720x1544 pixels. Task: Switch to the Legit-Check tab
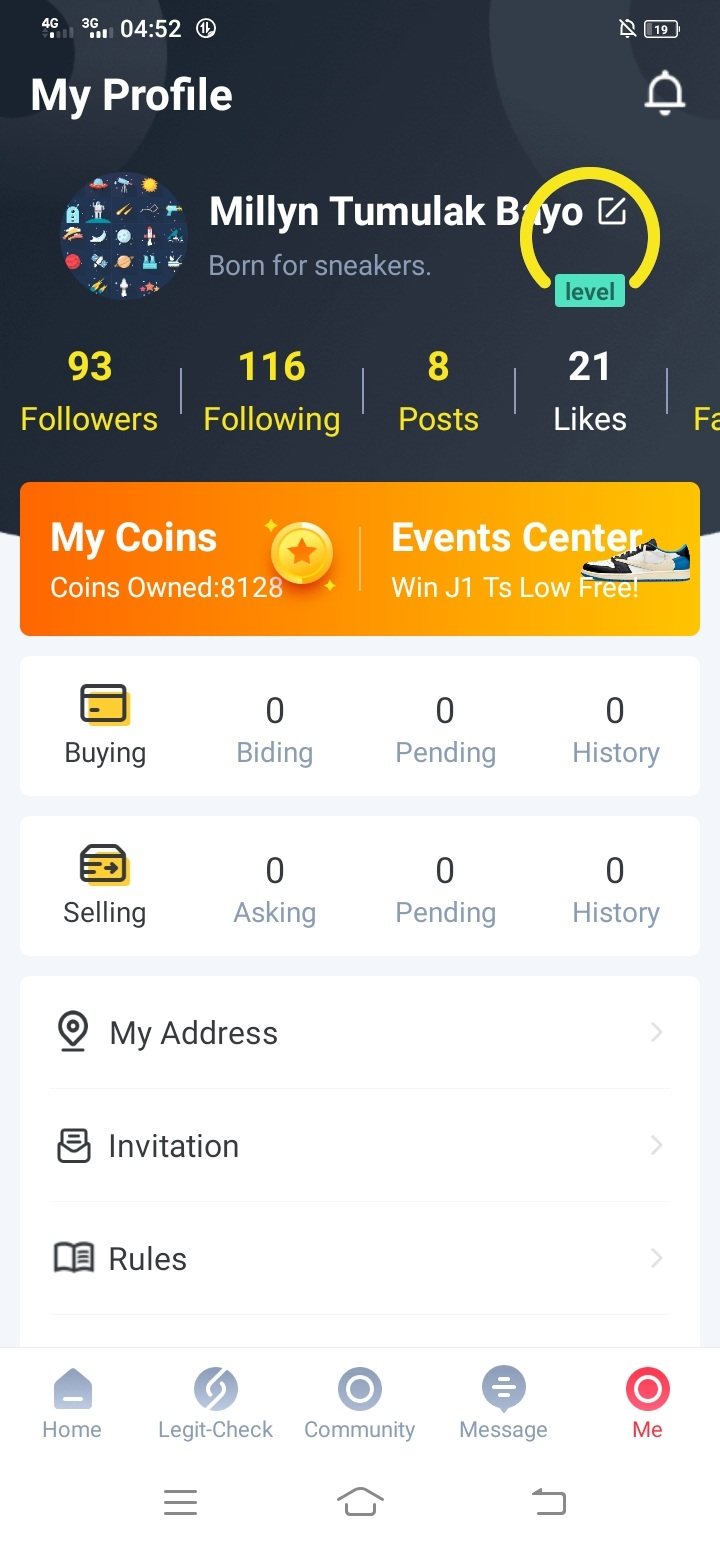tap(215, 1403)
